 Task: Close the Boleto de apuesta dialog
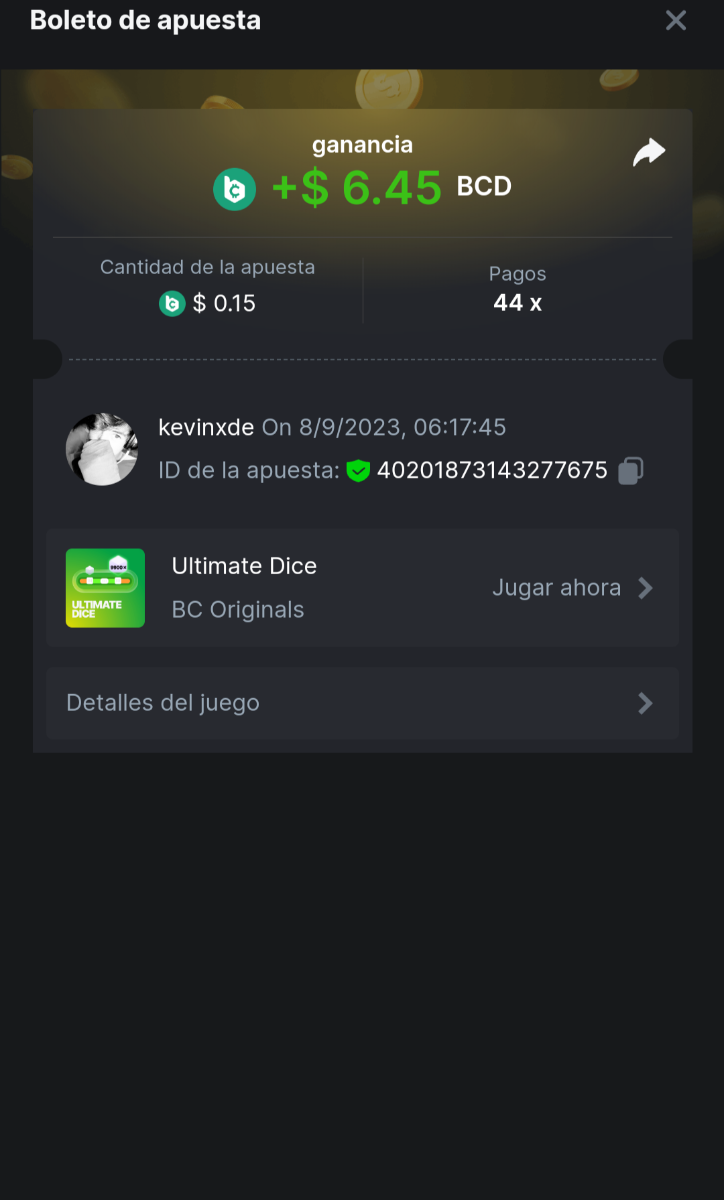click(x=676, y=20)
